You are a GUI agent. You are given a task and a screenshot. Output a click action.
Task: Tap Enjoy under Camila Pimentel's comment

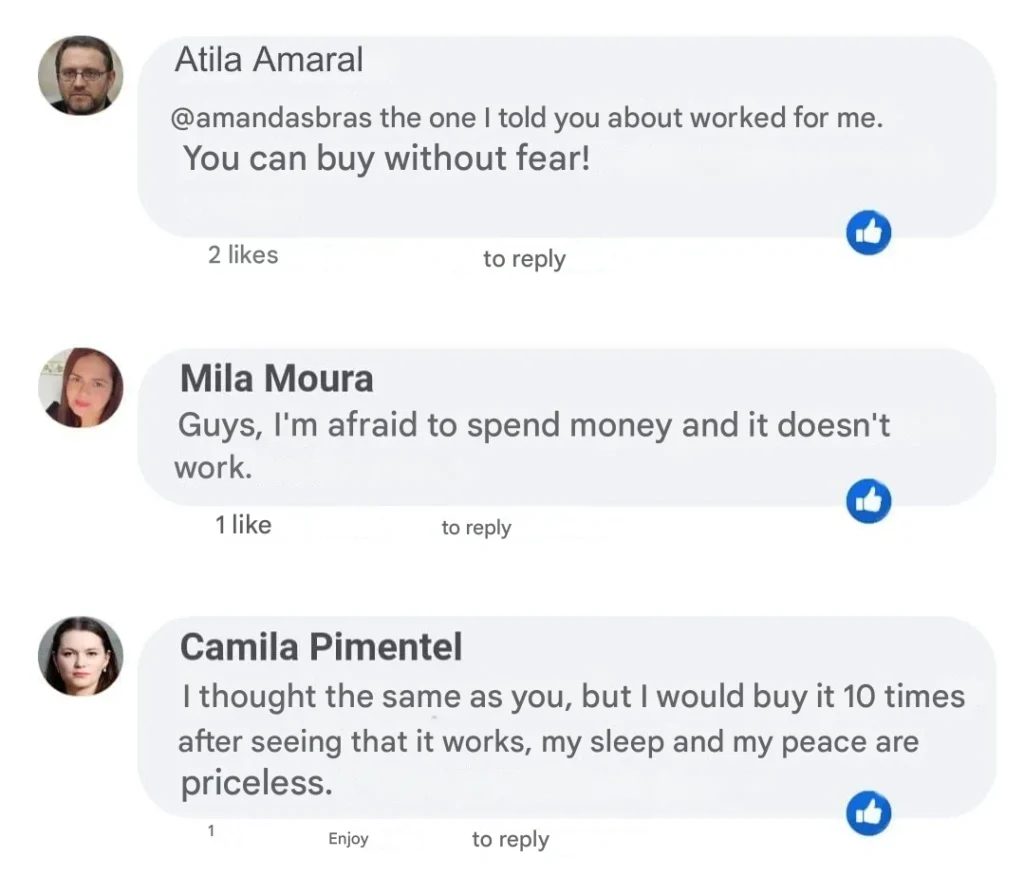coord(348,839)
